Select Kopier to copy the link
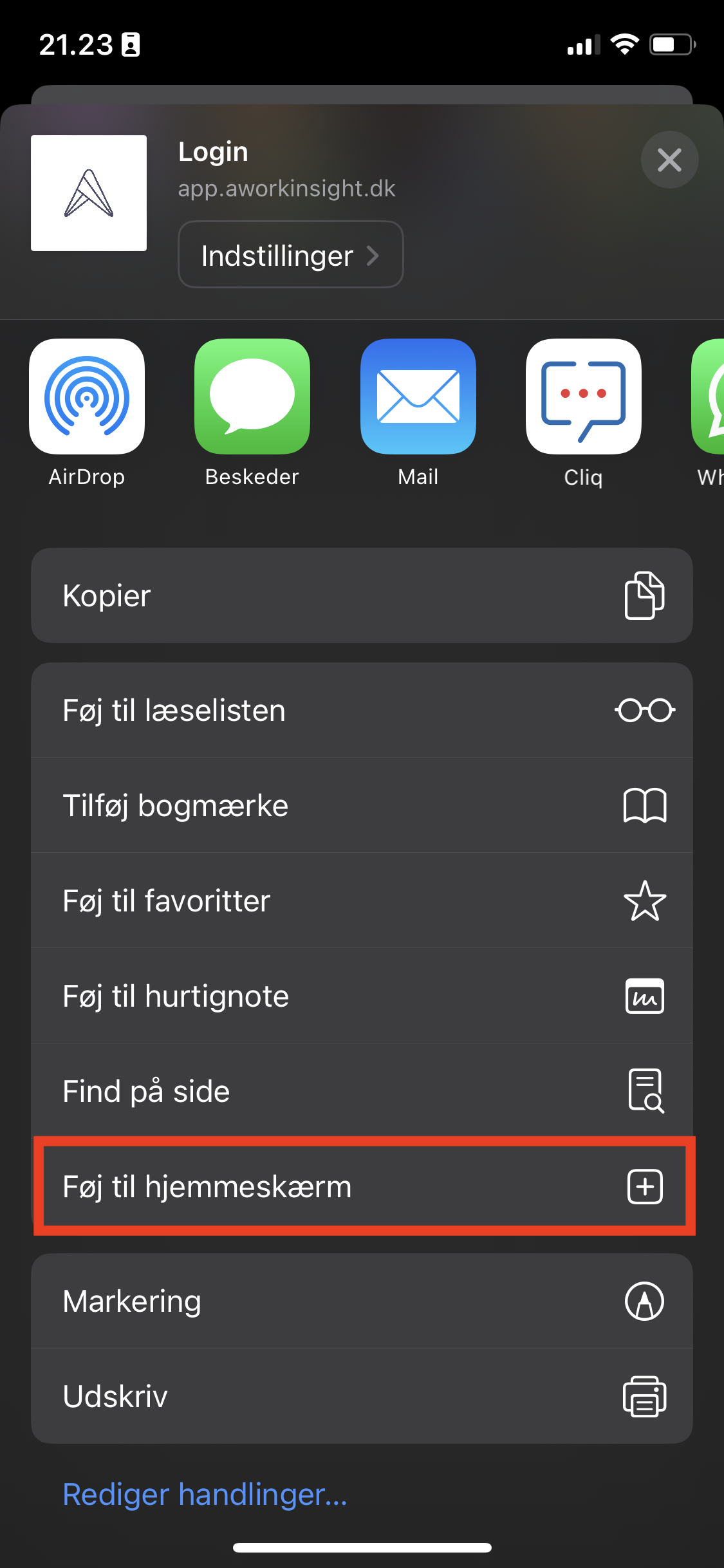 362,595
